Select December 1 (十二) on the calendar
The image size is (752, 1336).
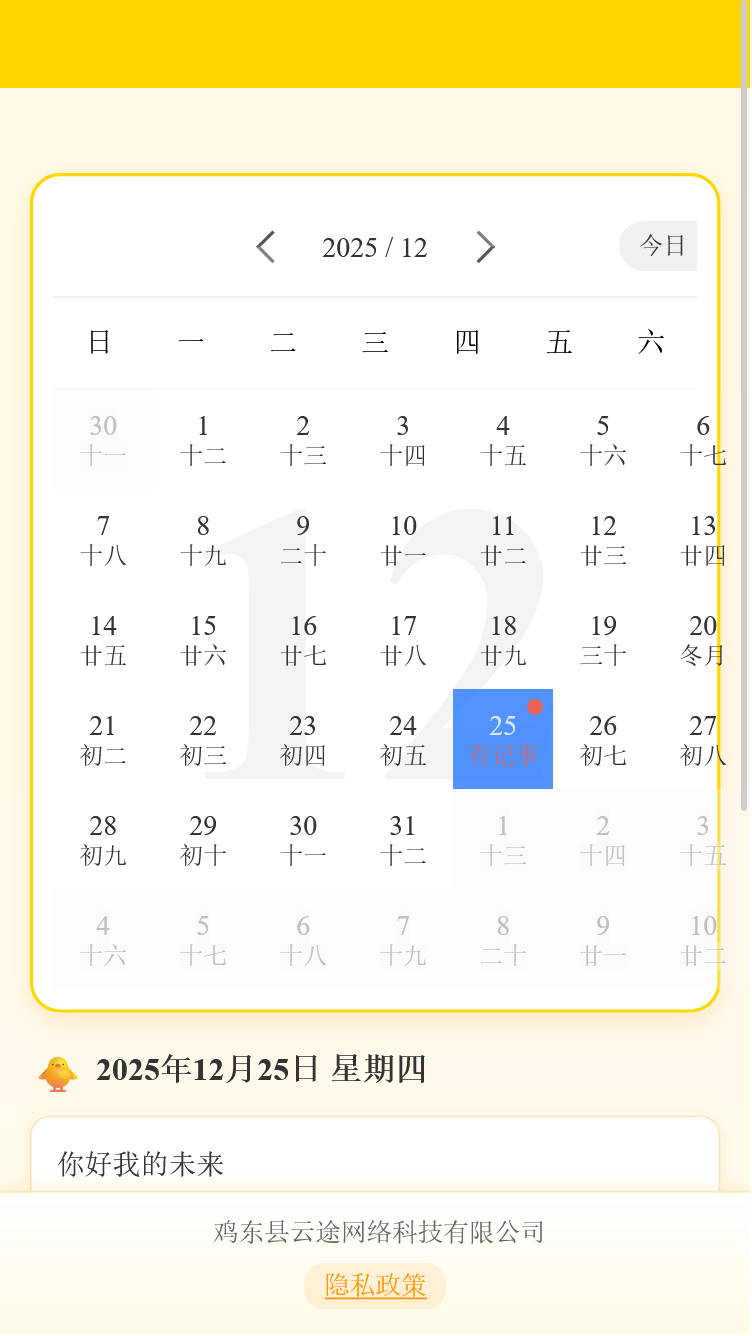click(202, 439)
